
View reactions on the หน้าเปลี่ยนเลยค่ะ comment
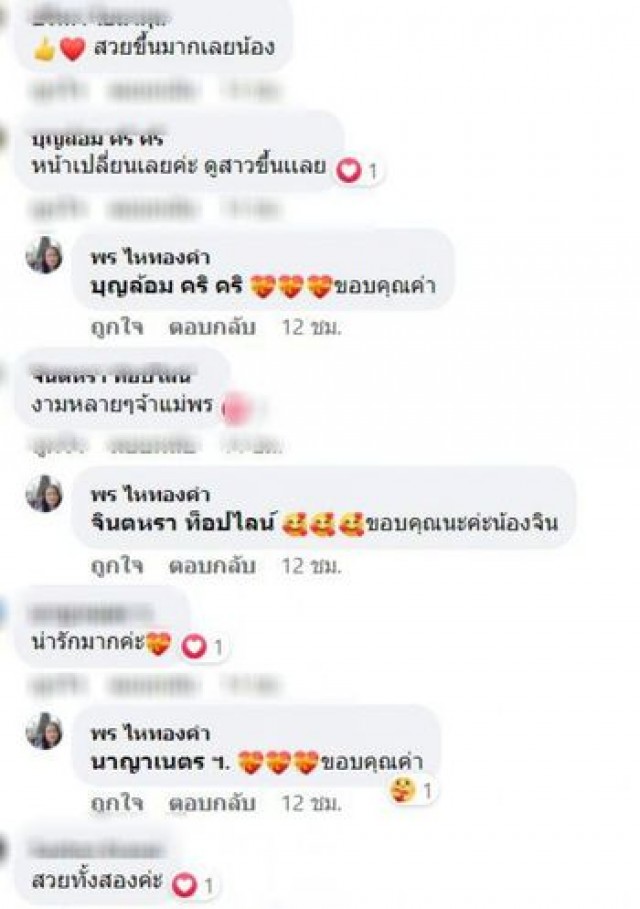359,171
